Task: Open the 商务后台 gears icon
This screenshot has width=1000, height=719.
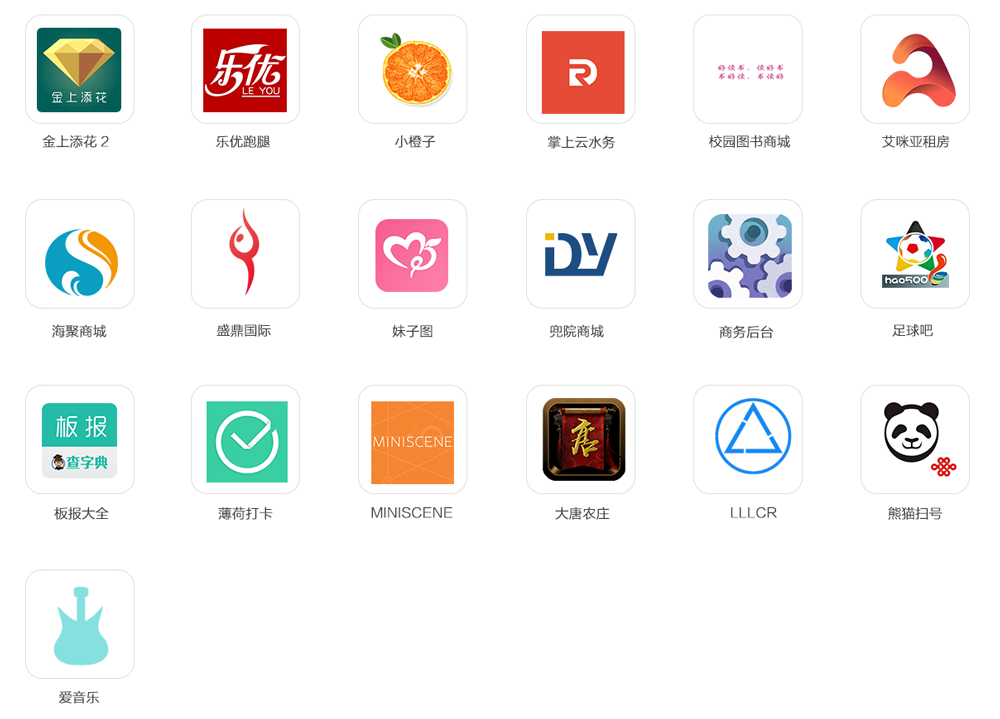Action: pyautogui.click(x=747, y=254)
